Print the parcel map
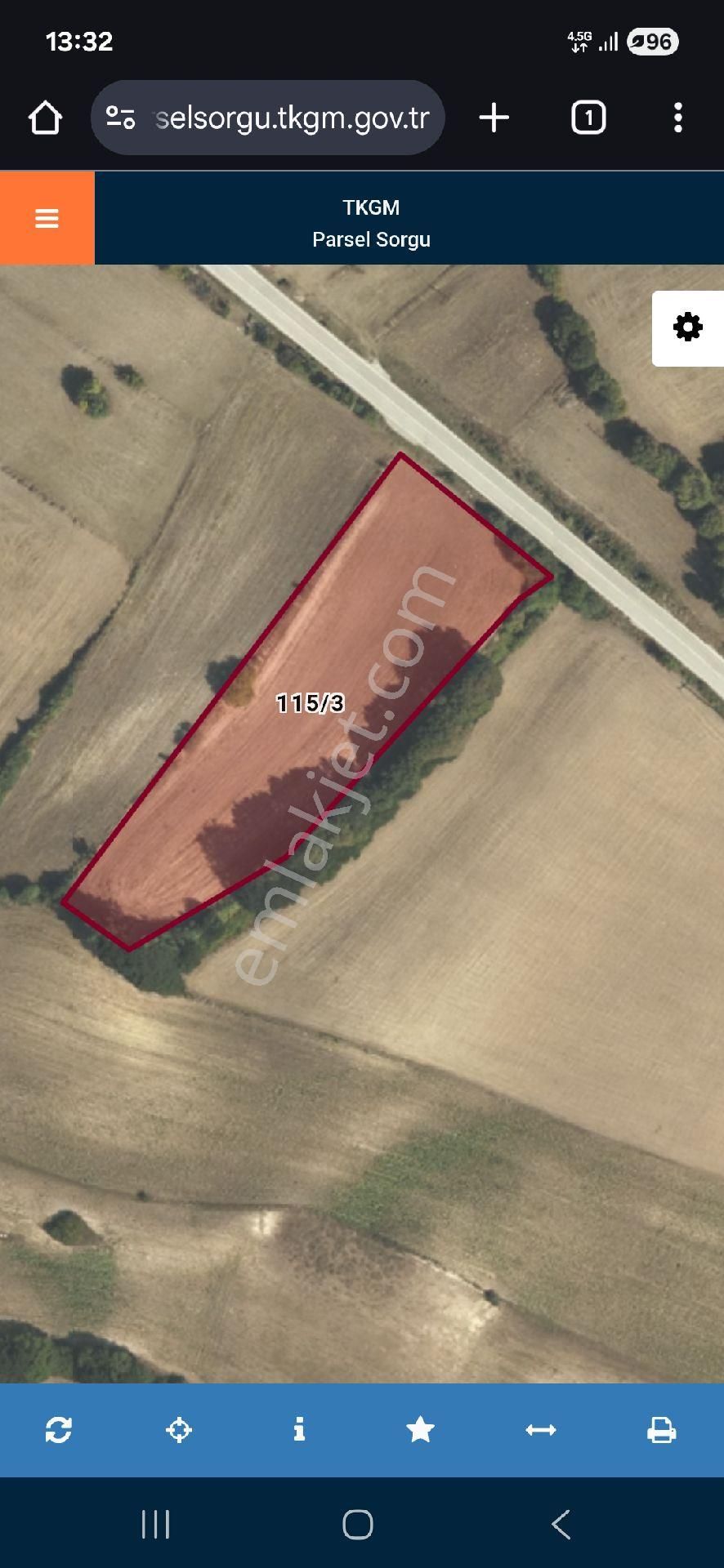Viewport: 724px width, 1568px height. tap(661, 1430)
